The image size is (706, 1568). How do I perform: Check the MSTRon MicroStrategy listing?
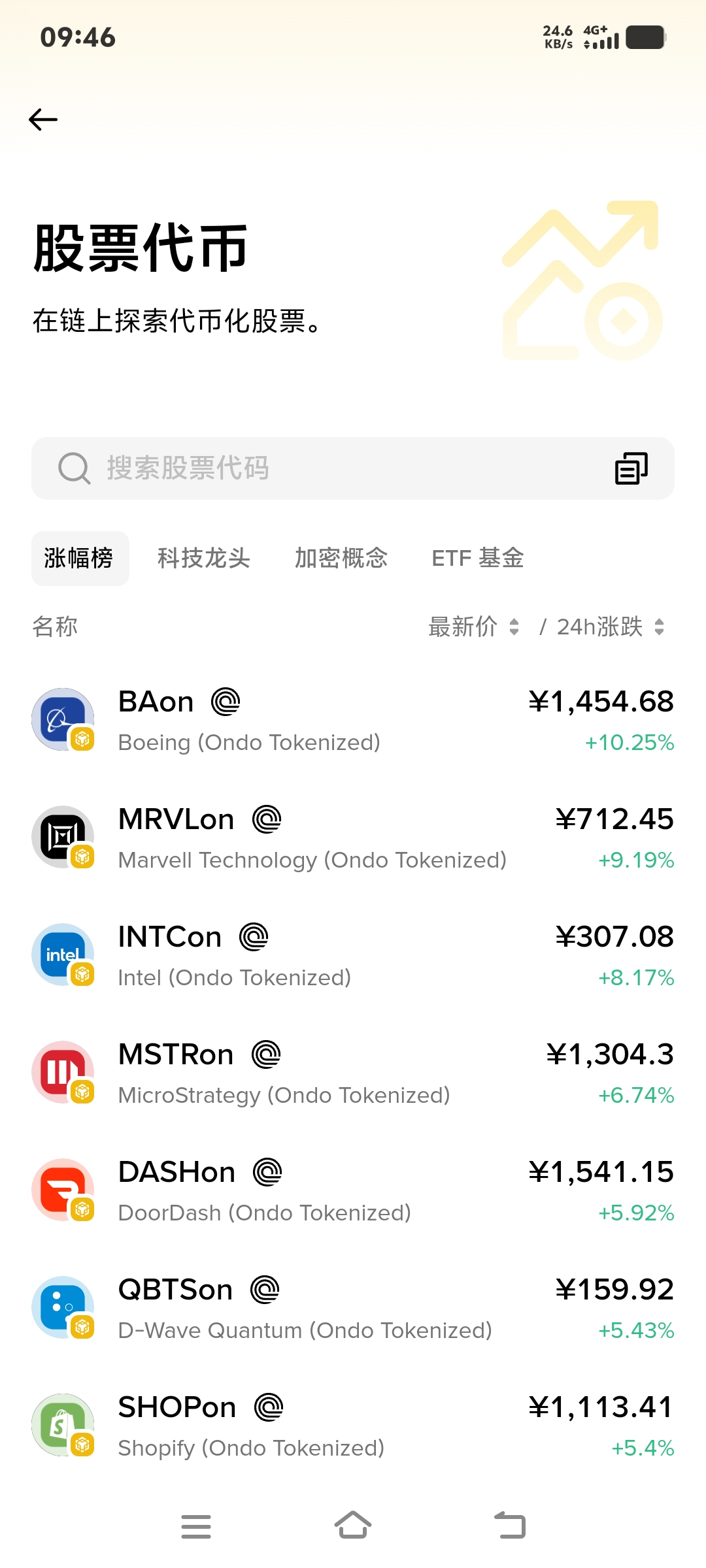(x=353, y=1073)
